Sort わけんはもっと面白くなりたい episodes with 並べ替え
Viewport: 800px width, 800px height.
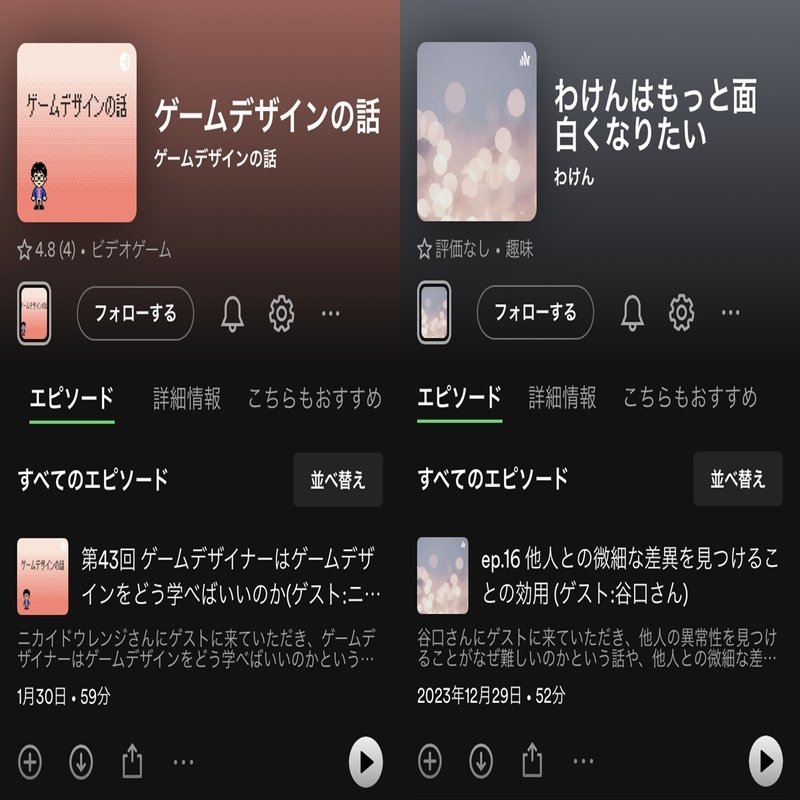tap(738, 479)
